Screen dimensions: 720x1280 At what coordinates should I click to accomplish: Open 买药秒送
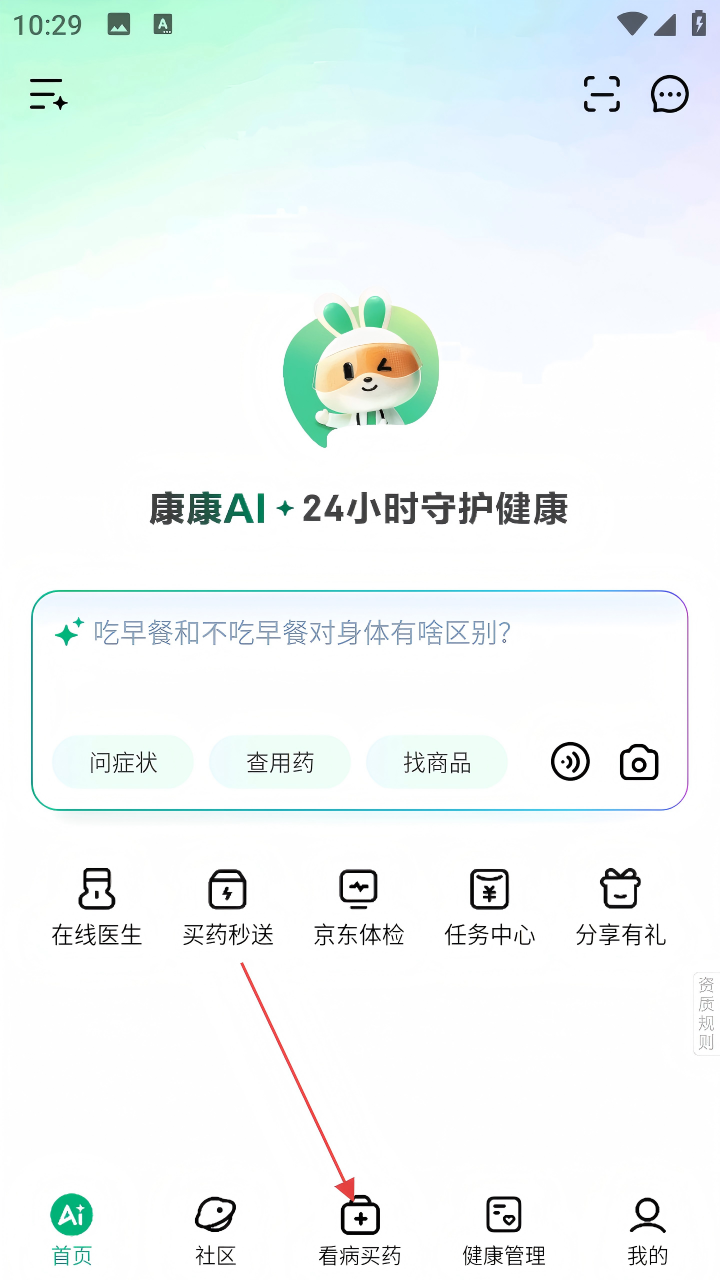228,907
